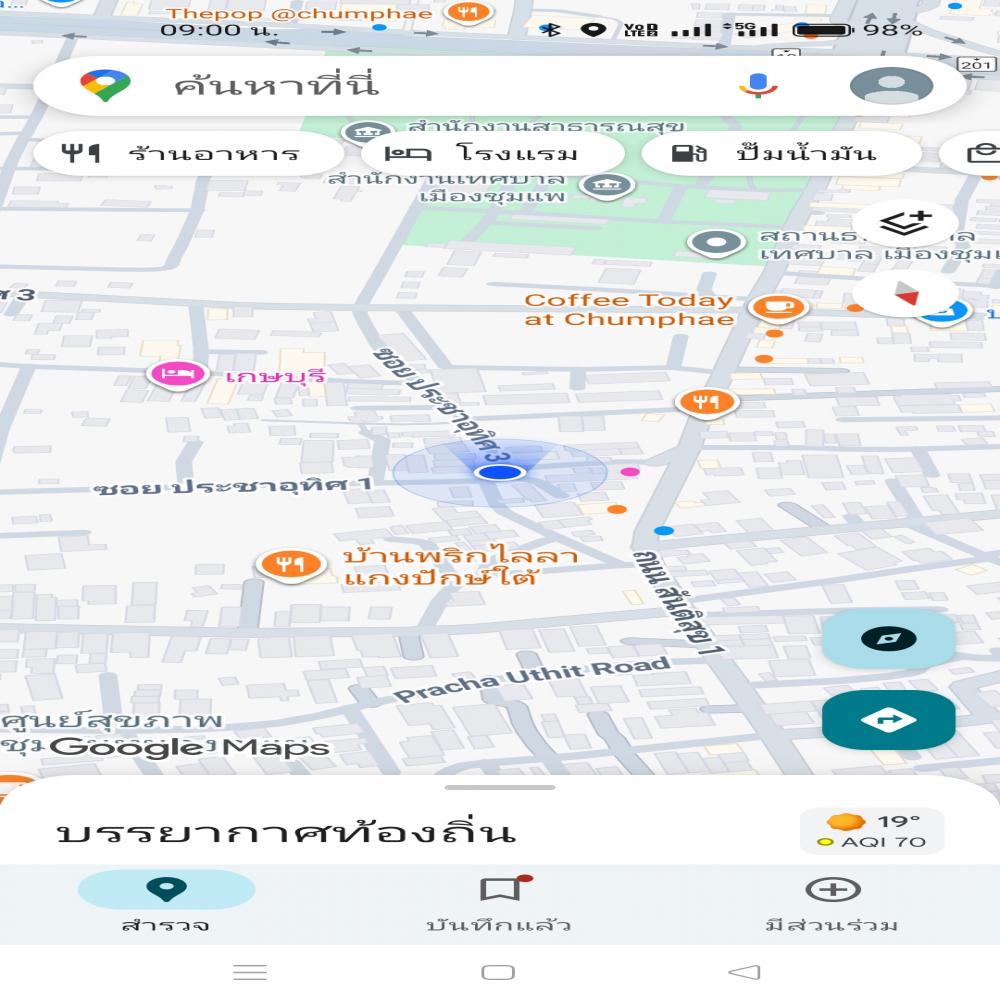Open the directions button

(x=888, y=719)
